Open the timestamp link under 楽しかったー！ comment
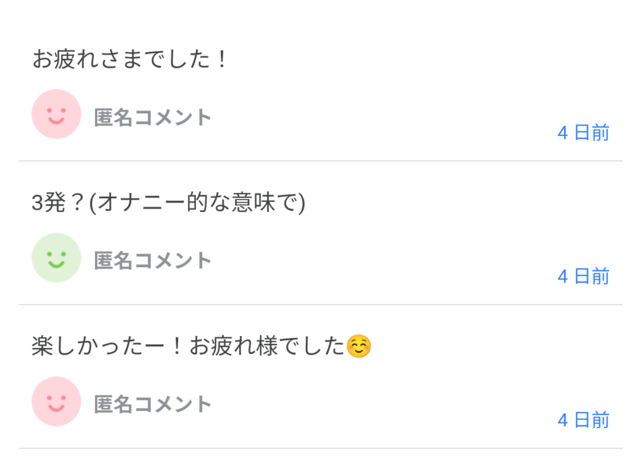This screenshot has height=462, width=640. click(x=583, y=420)
